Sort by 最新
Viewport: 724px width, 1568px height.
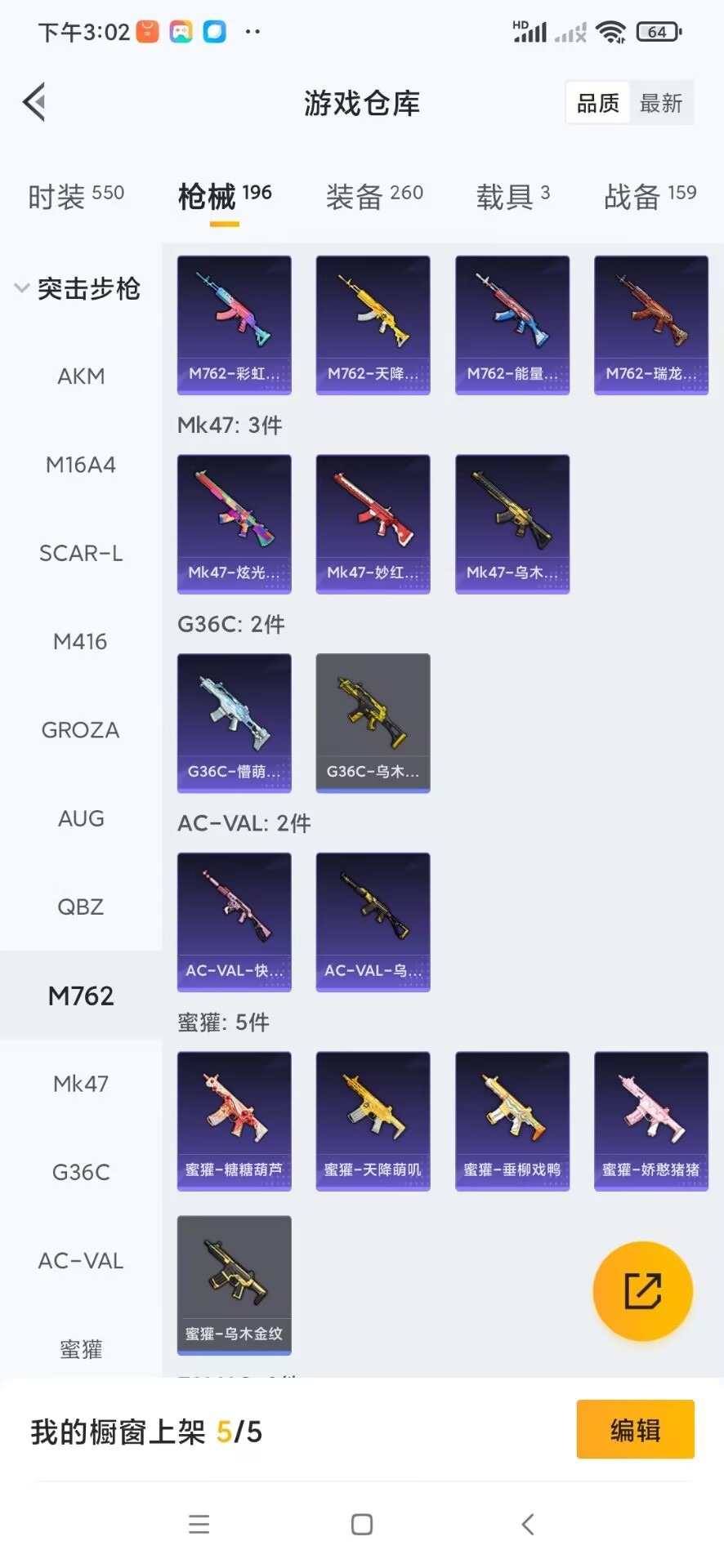[x=660, y=103]
